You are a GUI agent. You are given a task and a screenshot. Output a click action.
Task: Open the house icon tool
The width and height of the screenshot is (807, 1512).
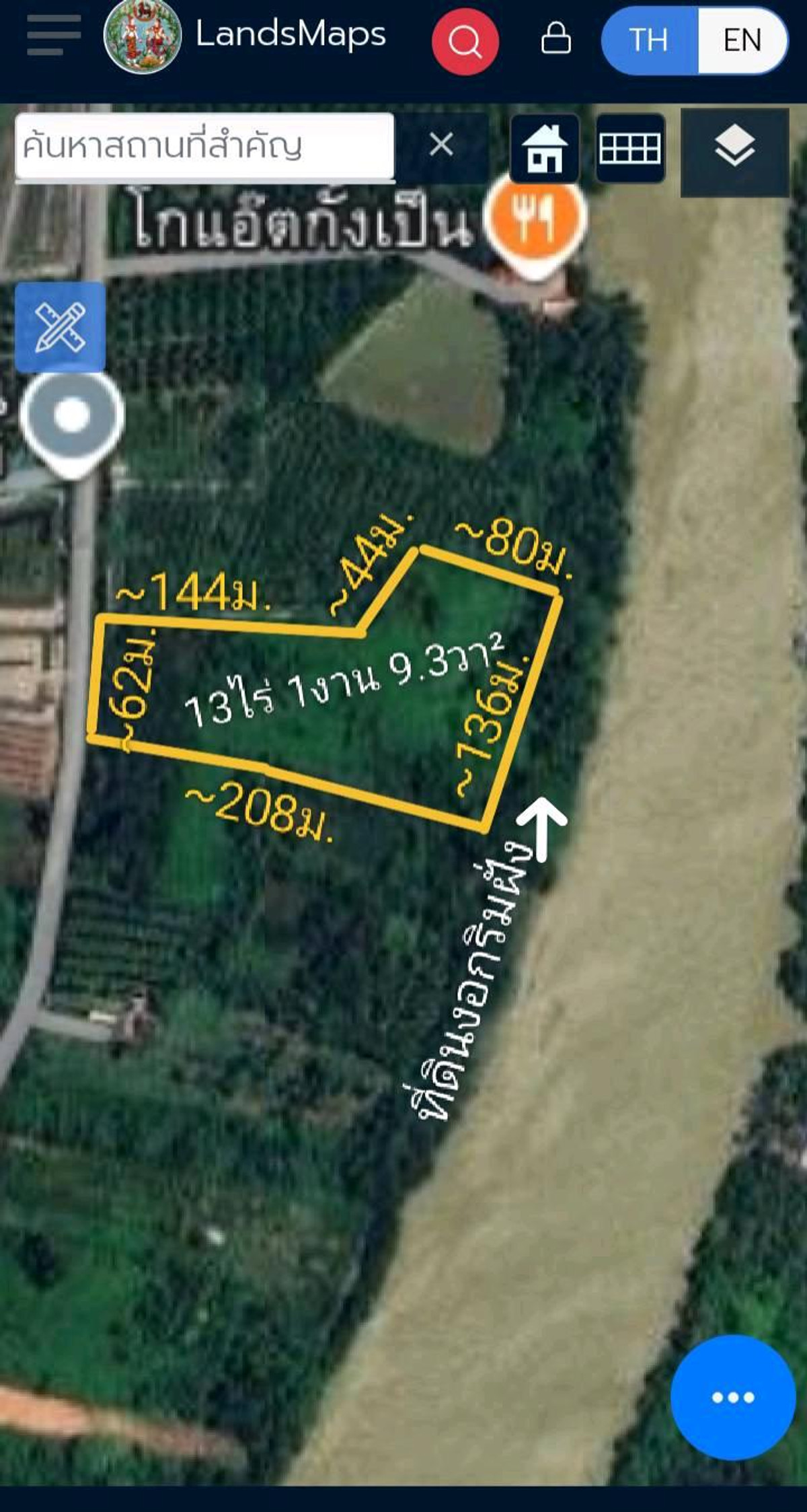point(545,149)
